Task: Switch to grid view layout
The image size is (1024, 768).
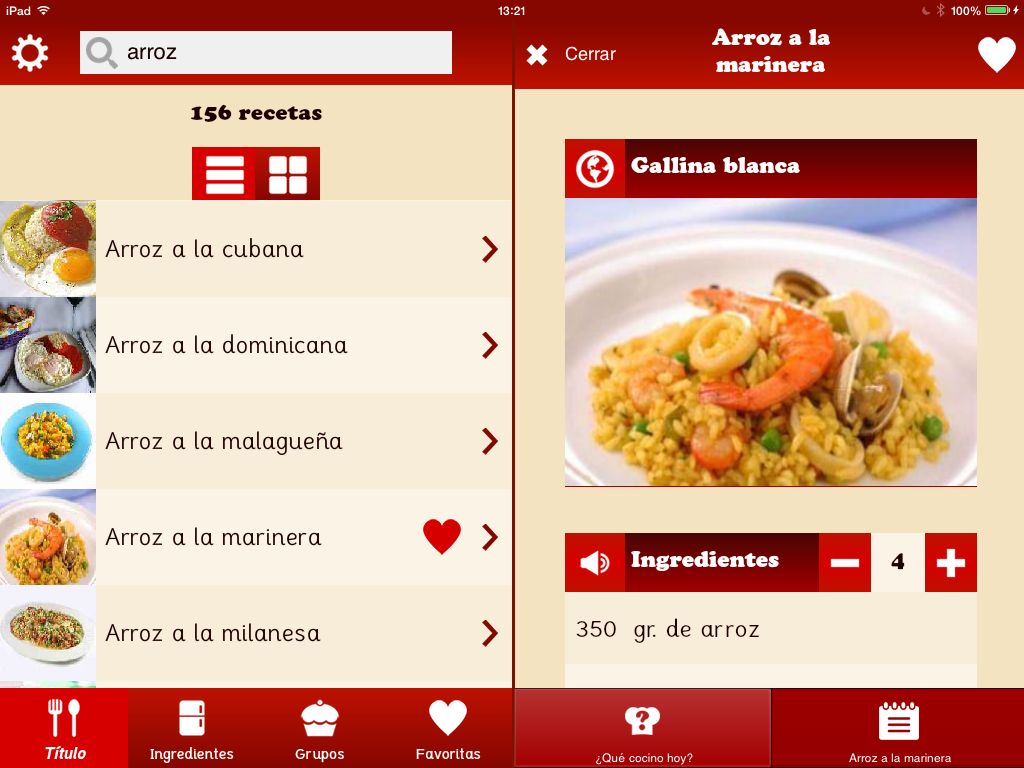Action: 288,174
